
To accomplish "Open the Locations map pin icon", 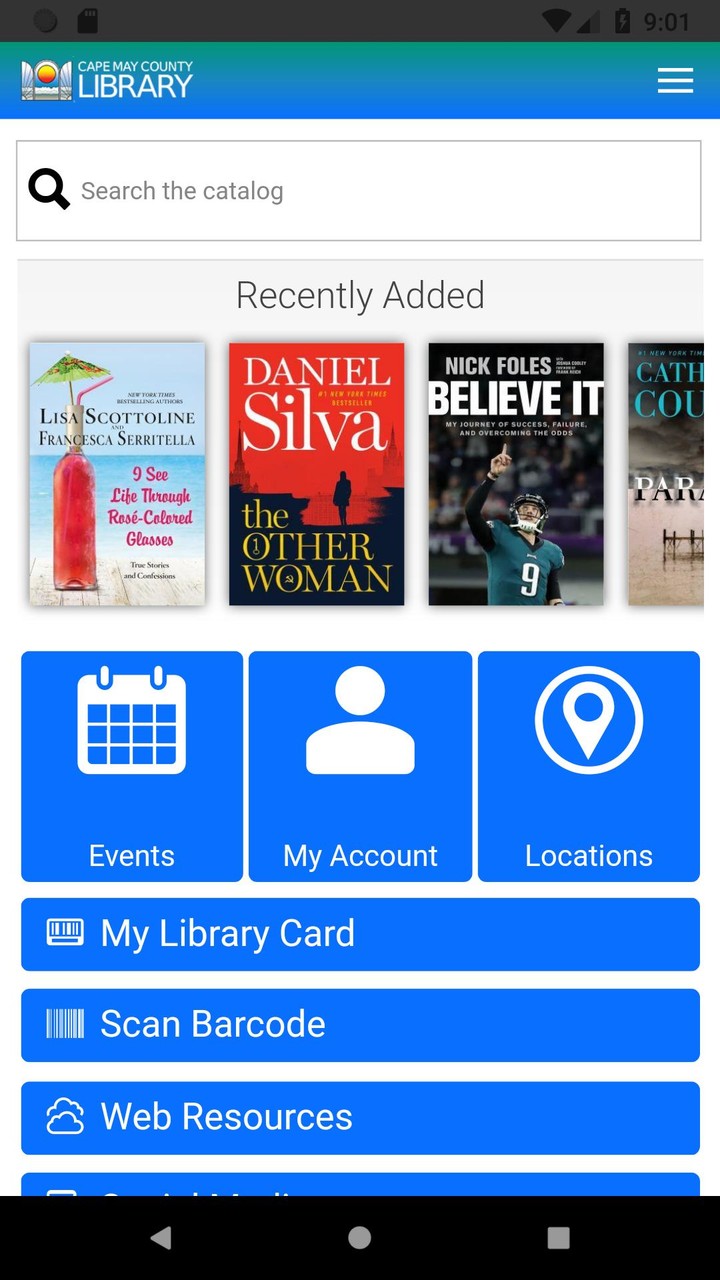I will tap(589, 720).
